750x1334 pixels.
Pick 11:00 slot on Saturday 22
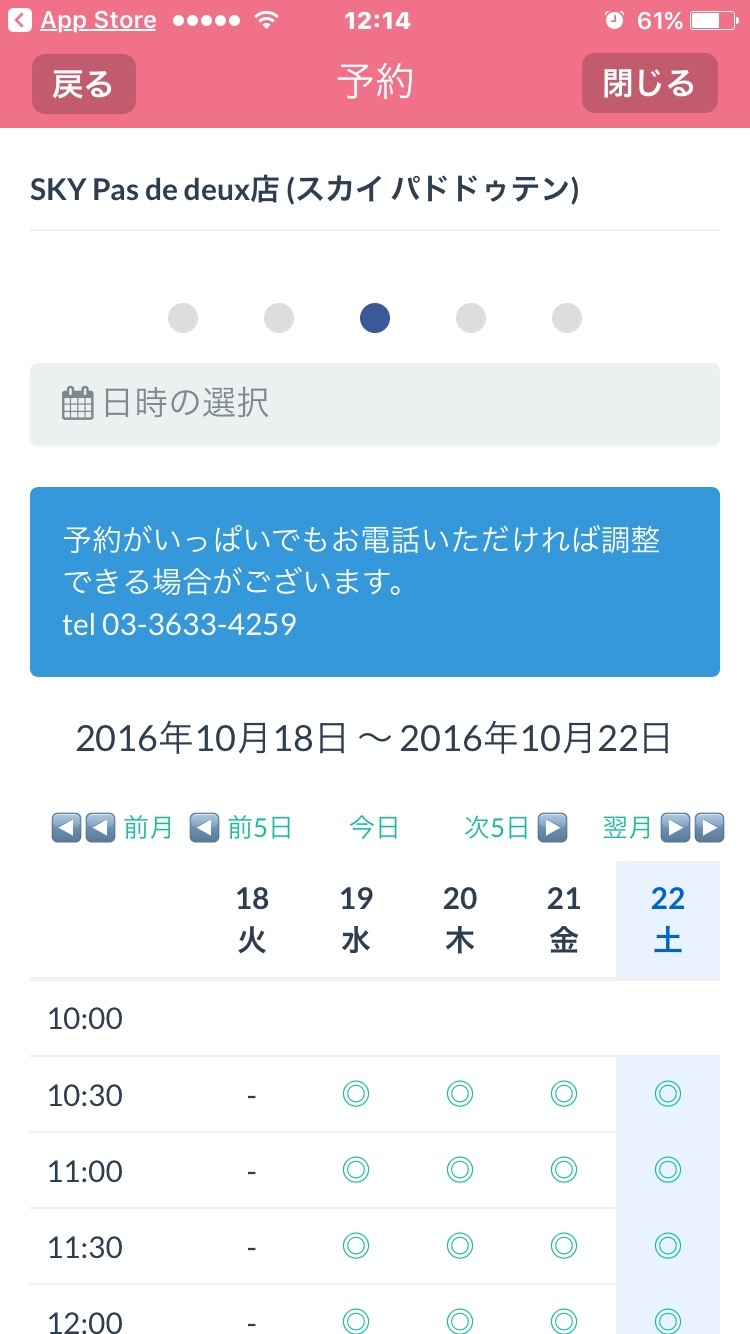668,1169
